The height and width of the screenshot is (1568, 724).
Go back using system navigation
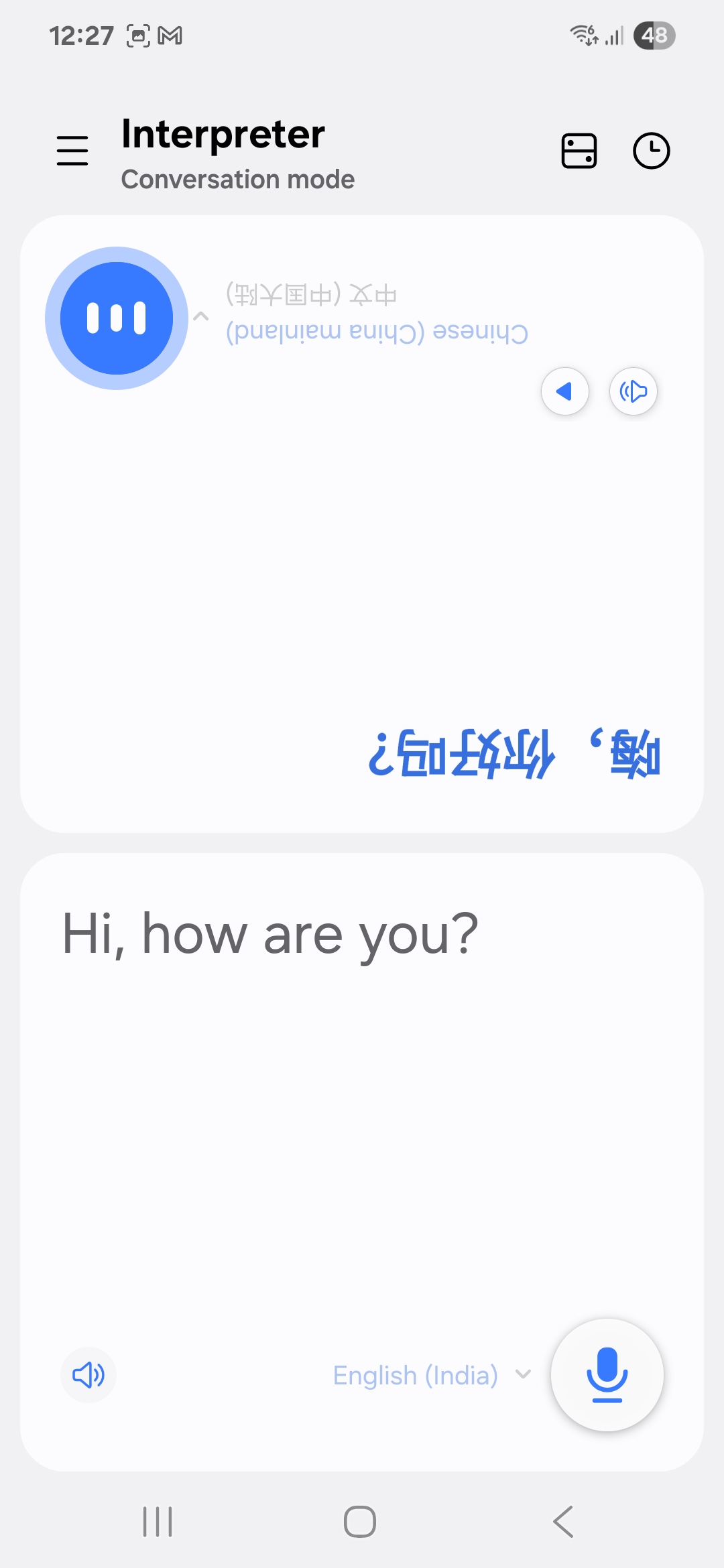pos(563,1521)
